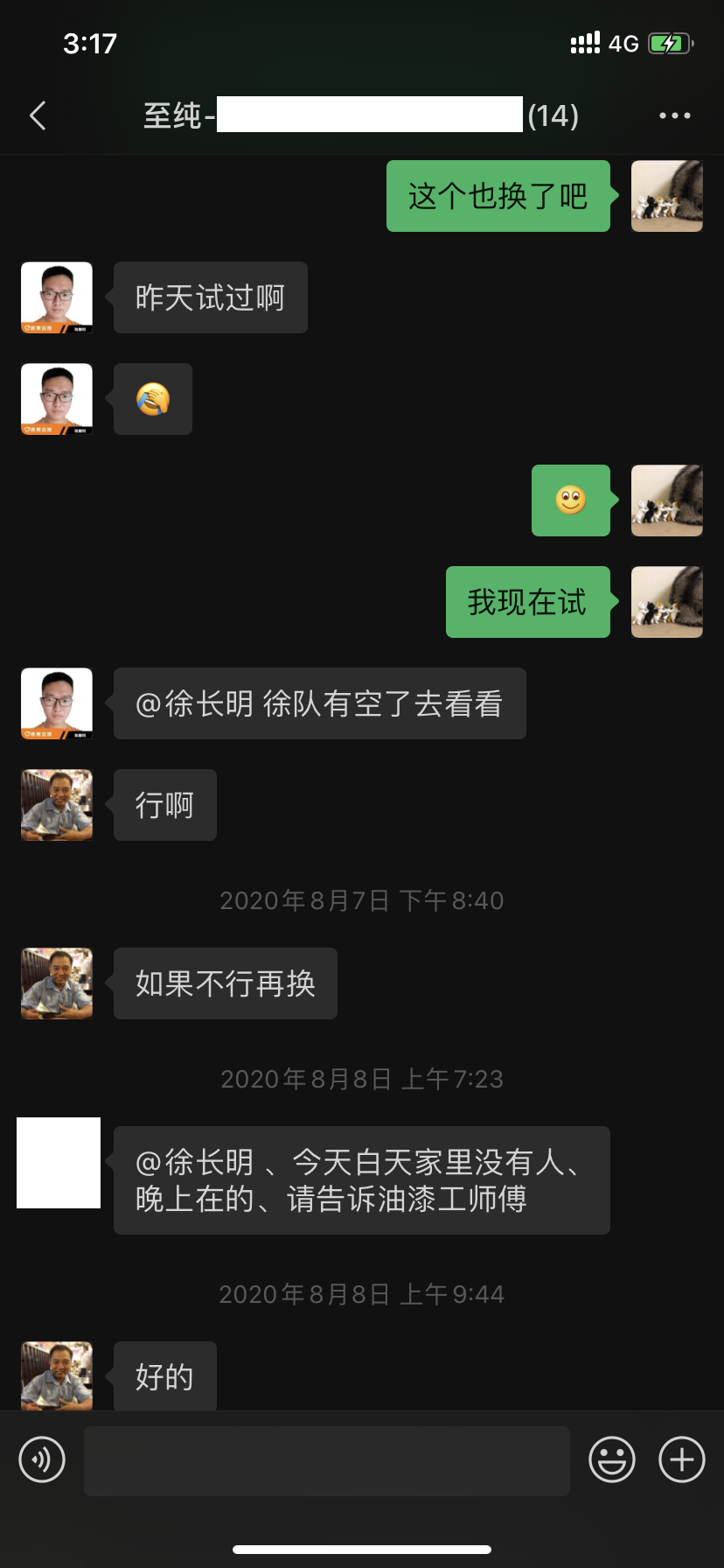The height and width of the screenshot is (1568, 724).
Task: Open sender avatar beside "昨天试过啊"
Action: pos(57,297)
